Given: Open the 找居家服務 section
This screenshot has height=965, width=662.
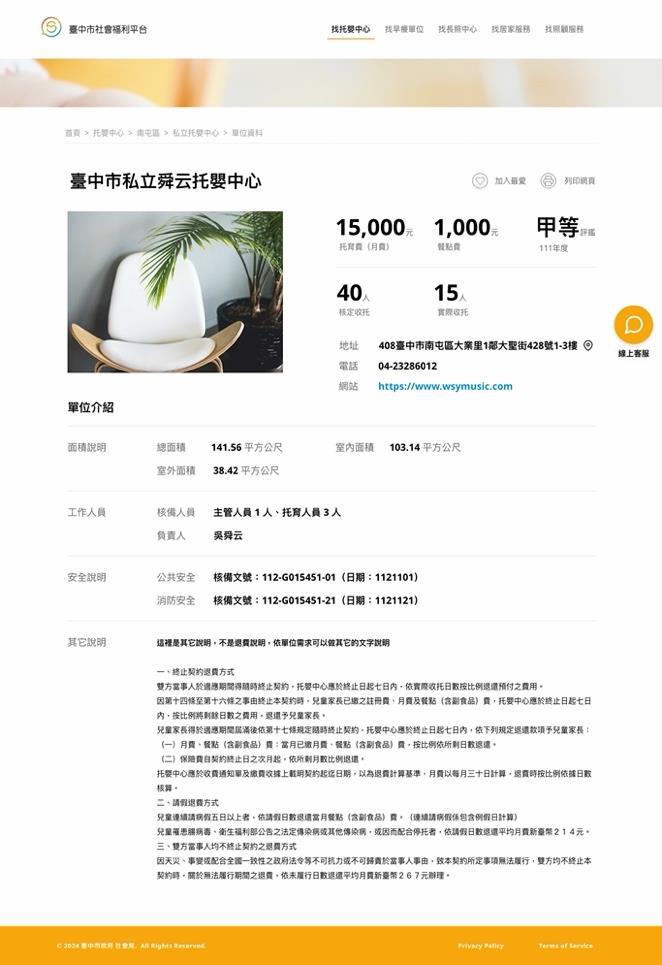Looking at the screenshot, I should 511,29.
